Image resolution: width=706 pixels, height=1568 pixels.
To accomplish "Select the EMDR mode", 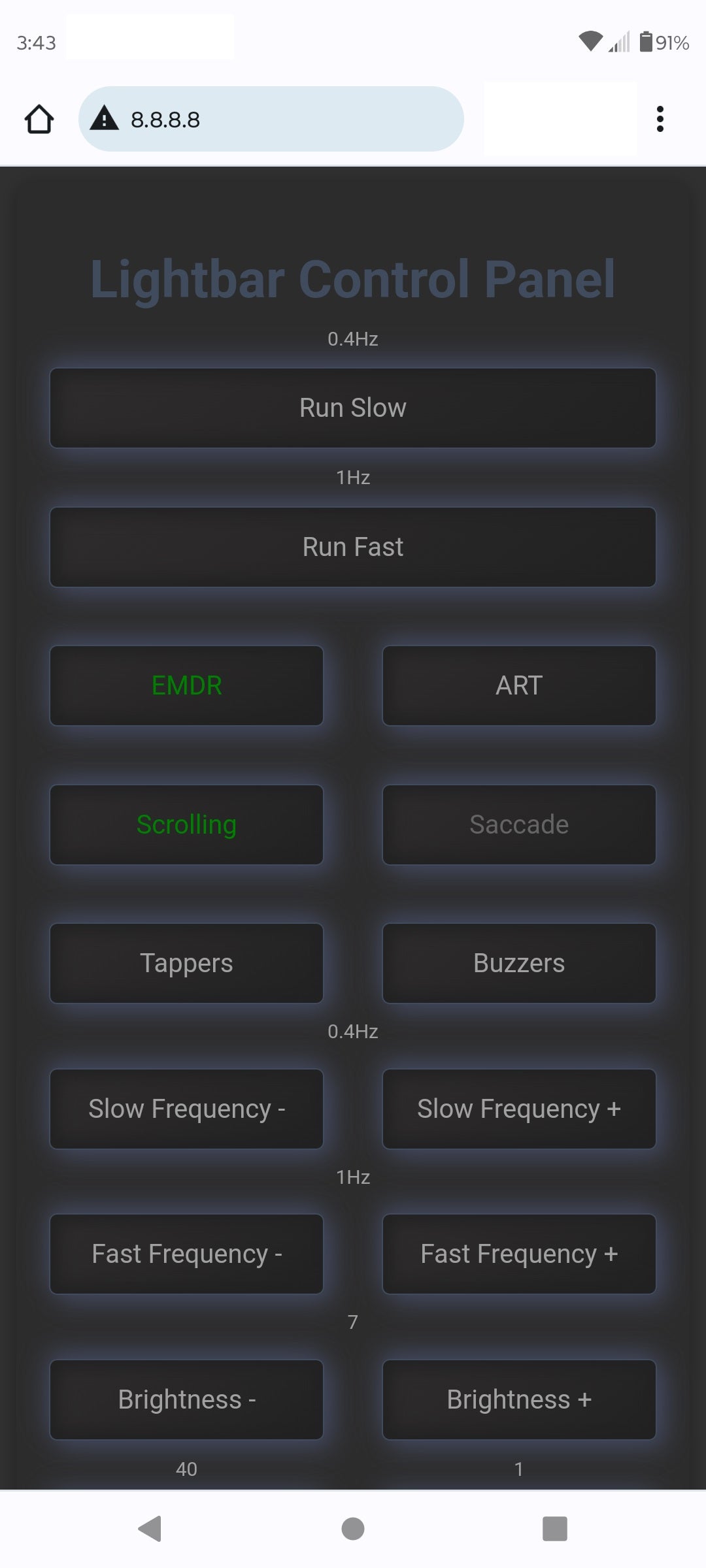I will pos(186,685).
